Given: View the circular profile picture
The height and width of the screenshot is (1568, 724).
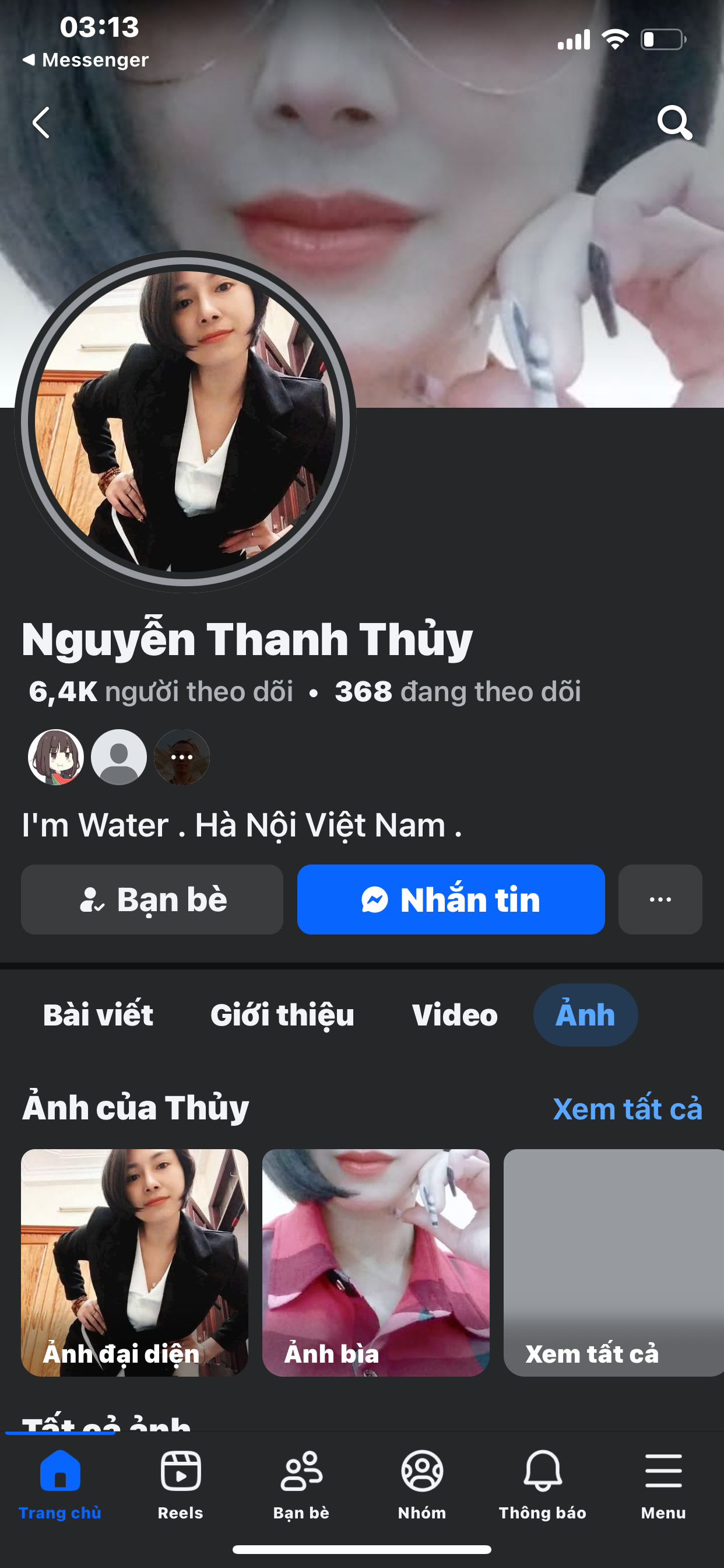Looking at the screenshot, I should (185, 421).
